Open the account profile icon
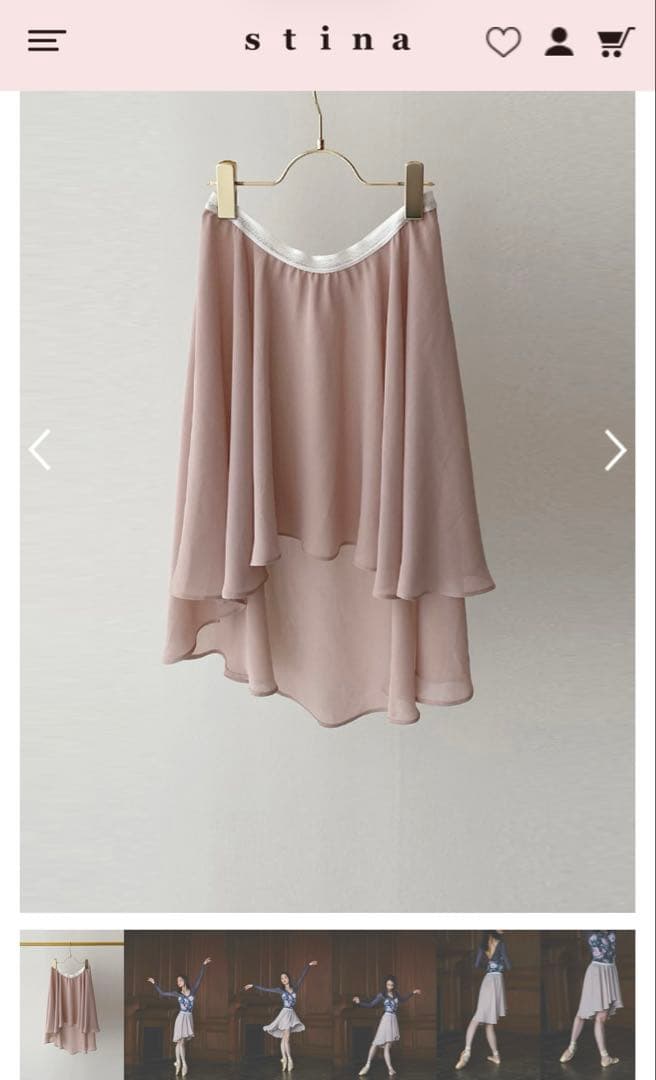This screenshot has height=1080, width=656. [559, 41]
